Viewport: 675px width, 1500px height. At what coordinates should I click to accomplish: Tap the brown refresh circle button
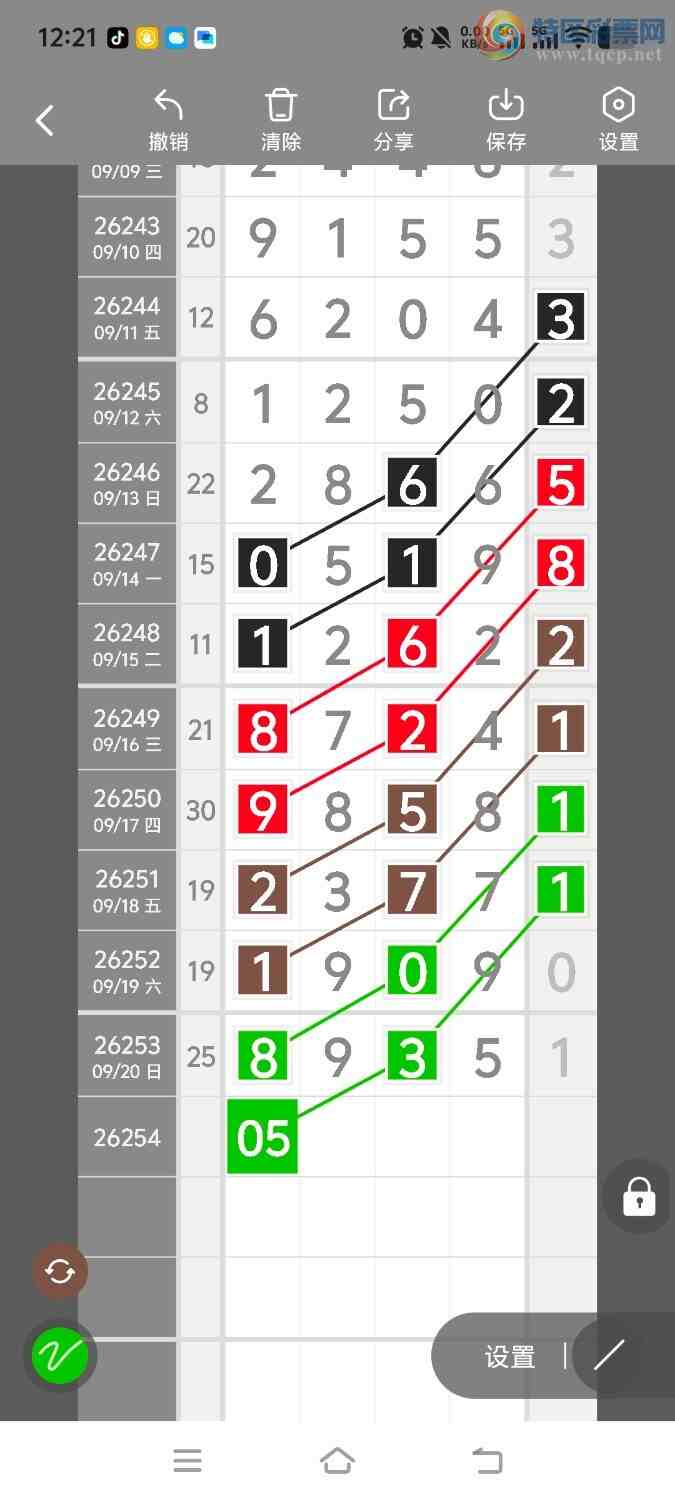pos(60,1272)
